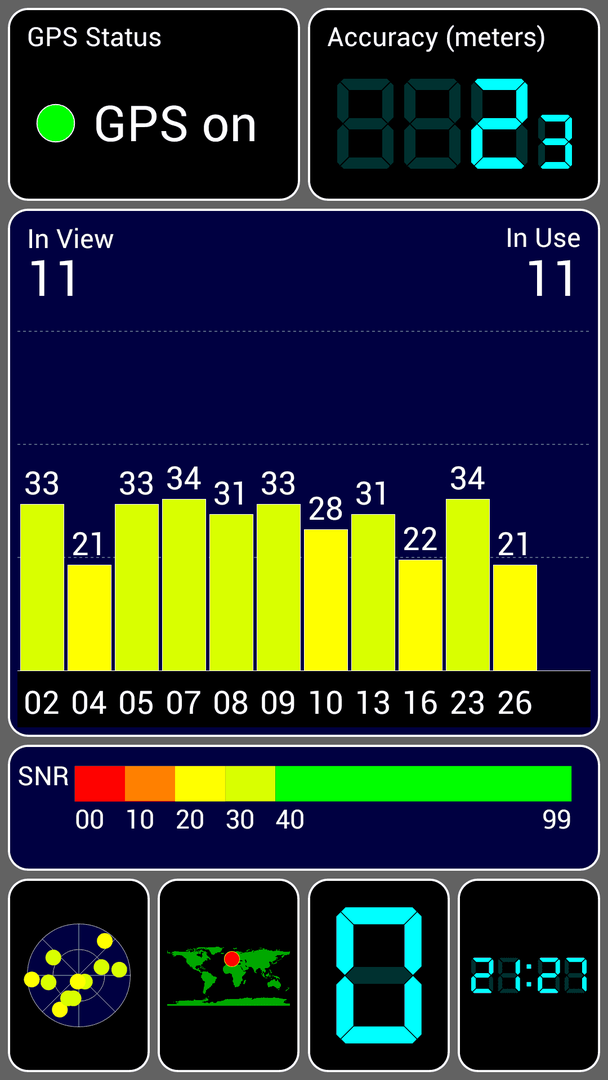Open the world map location tile
Screen dimensions: 608x1080
click(229, 975)
